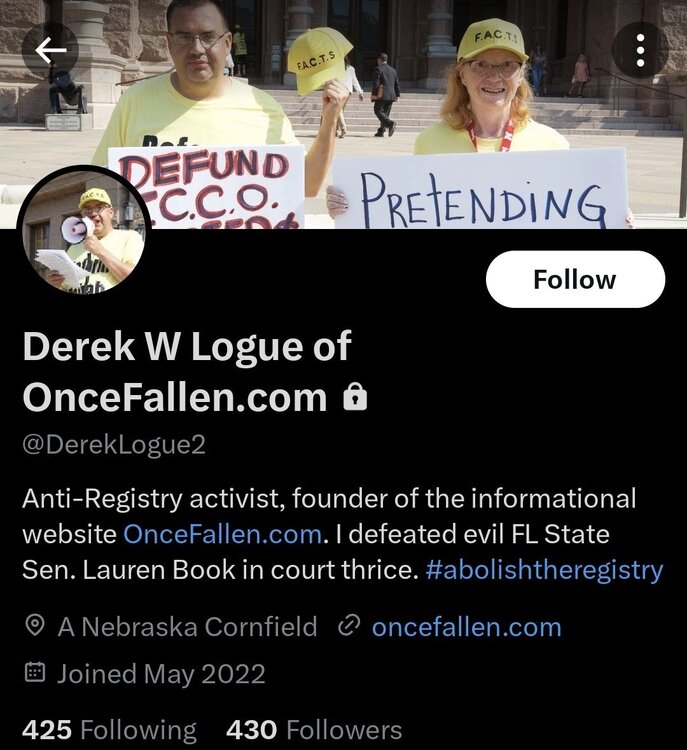The height and width of the screenshot is (750, 687).
Task: Open the three-dot overflow menu
Action: pos(640,49)
